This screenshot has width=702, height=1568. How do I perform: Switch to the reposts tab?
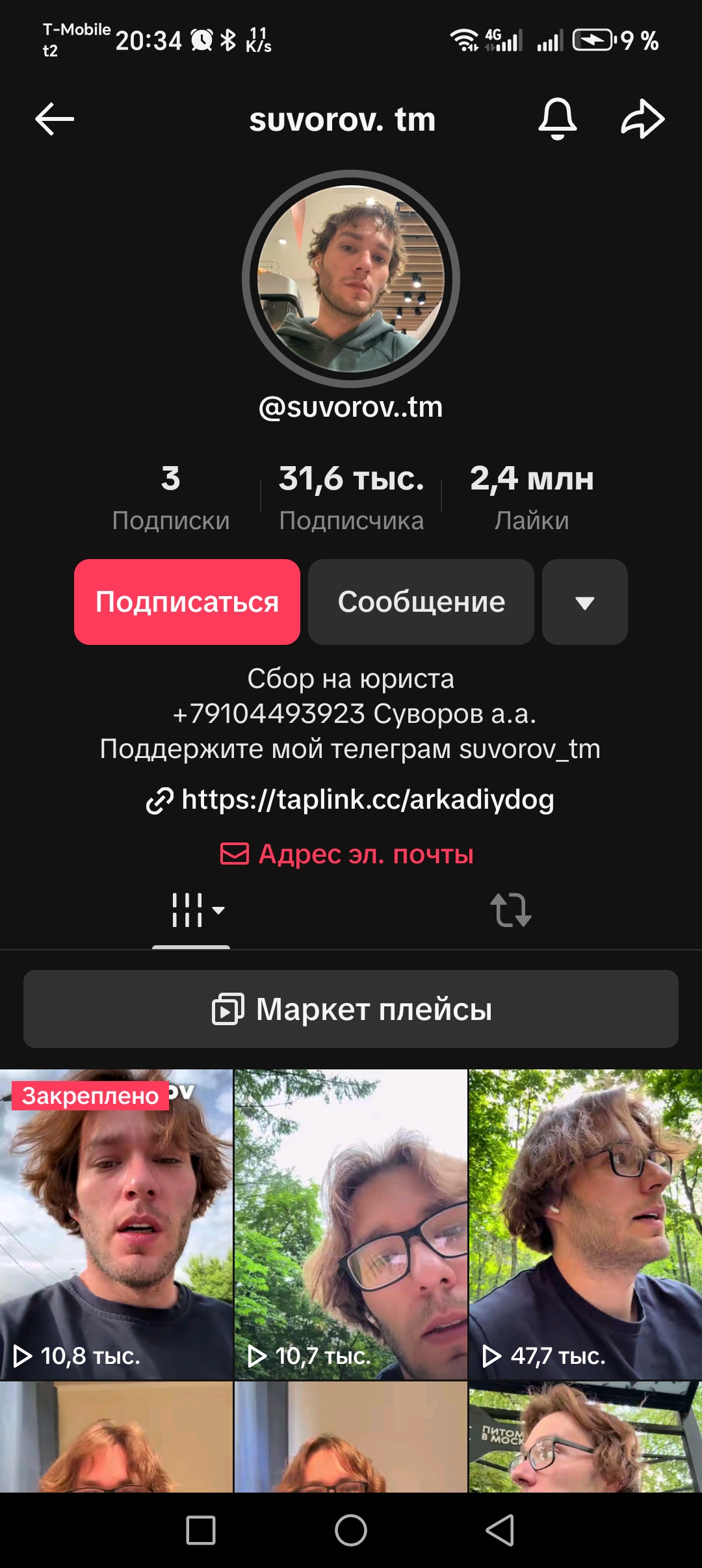point(510,910)
